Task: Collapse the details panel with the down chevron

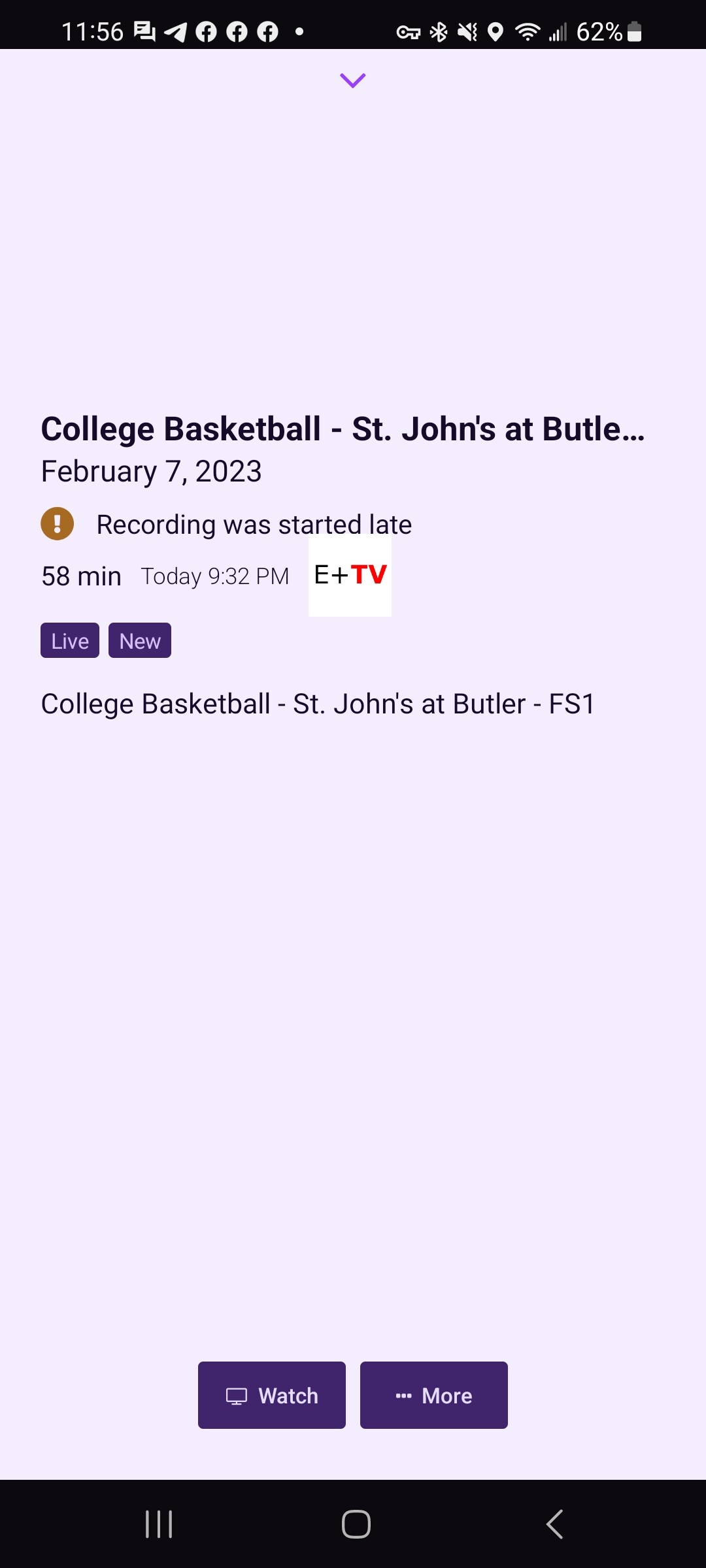Action: [x=353, y=80]
